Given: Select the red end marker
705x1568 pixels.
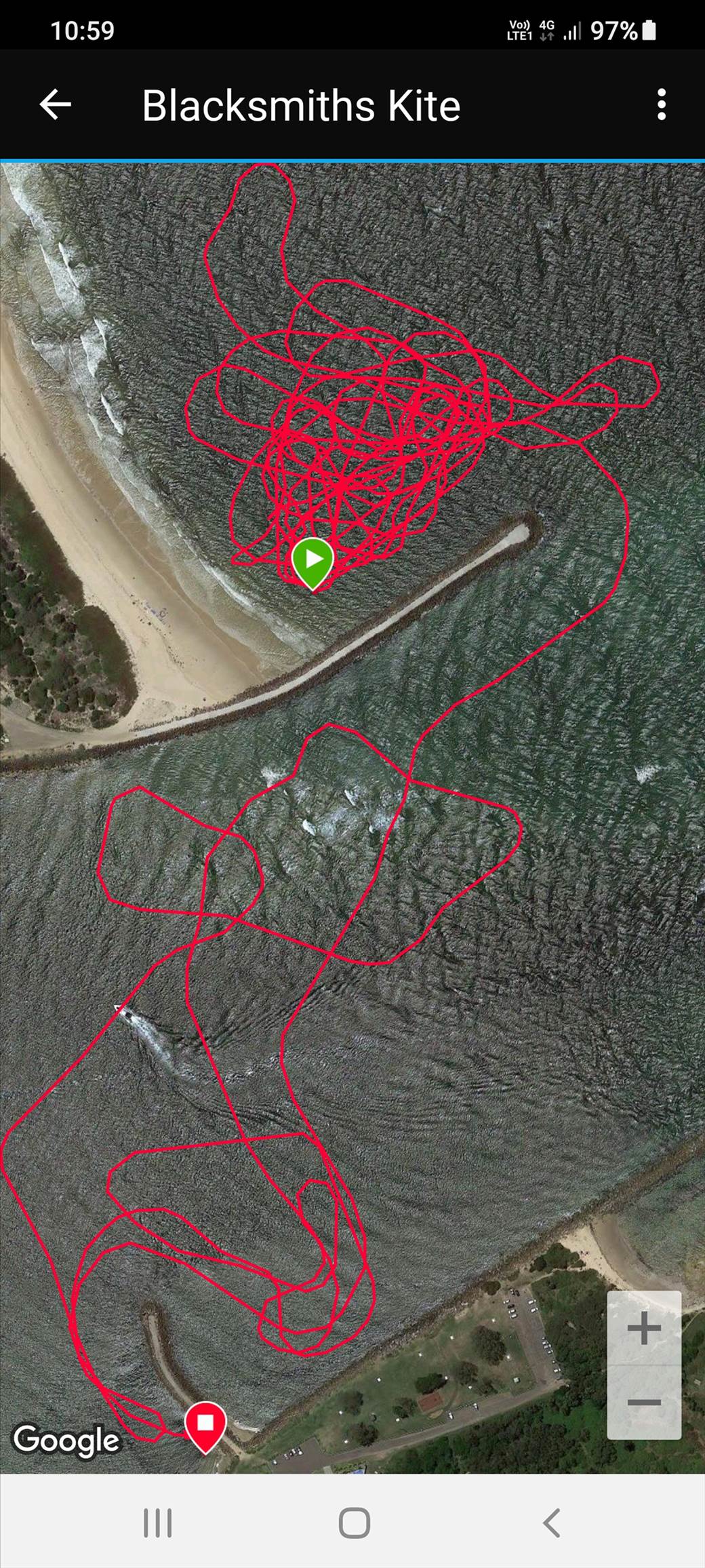Looking at the screenshot, I should (205, 1424).
